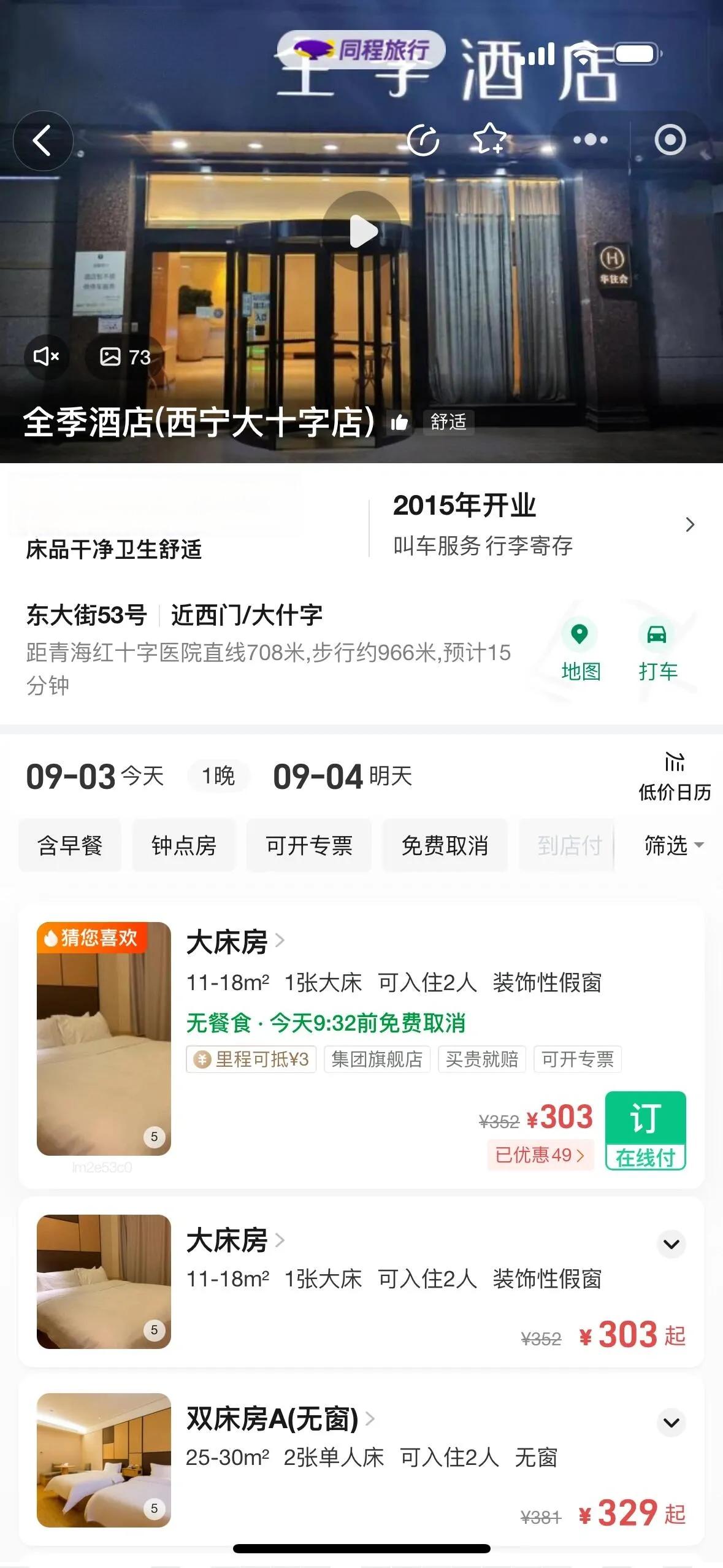
Task: Go back using the arrow button
Action: pos(42,140)
